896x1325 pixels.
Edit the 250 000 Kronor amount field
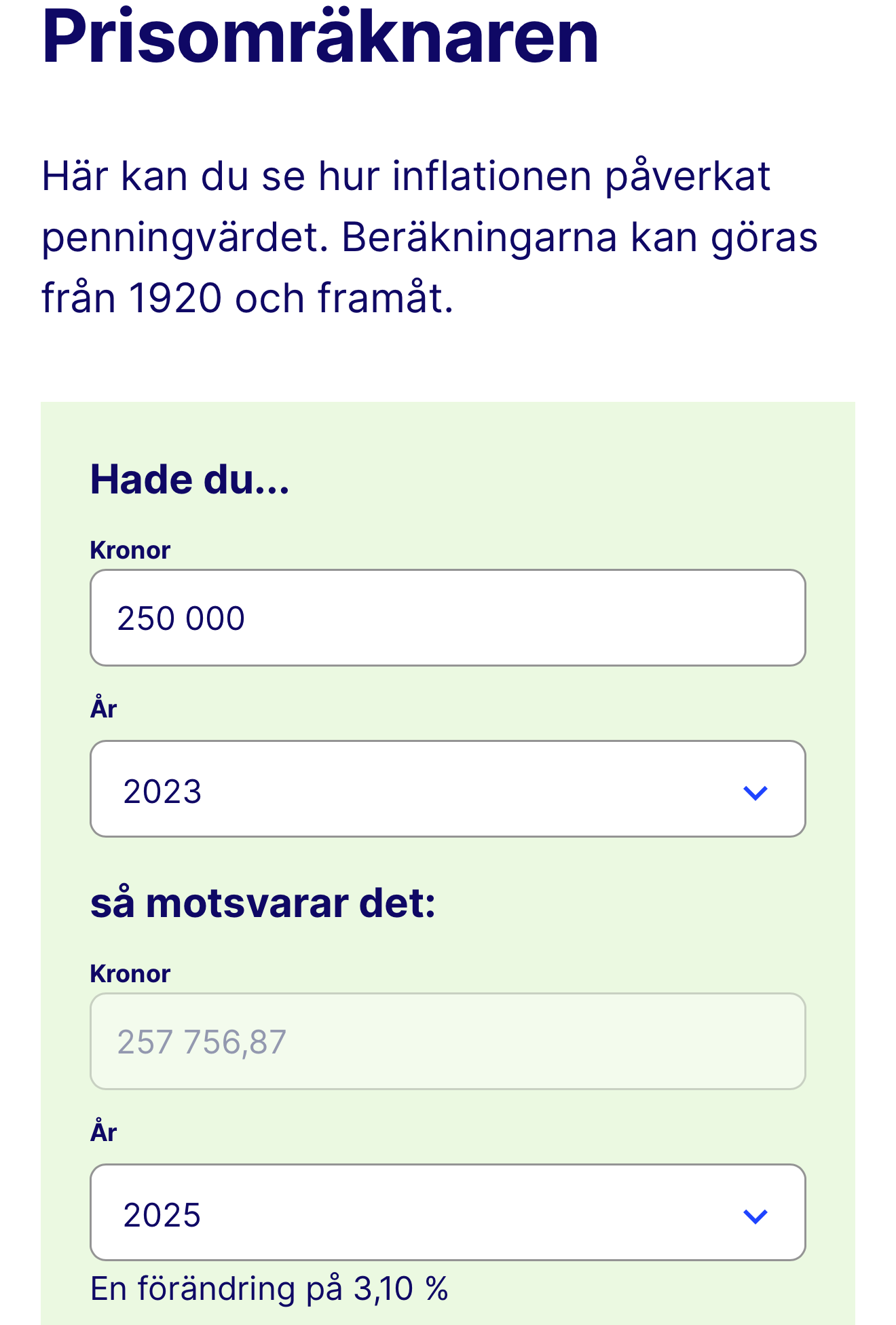447,618
